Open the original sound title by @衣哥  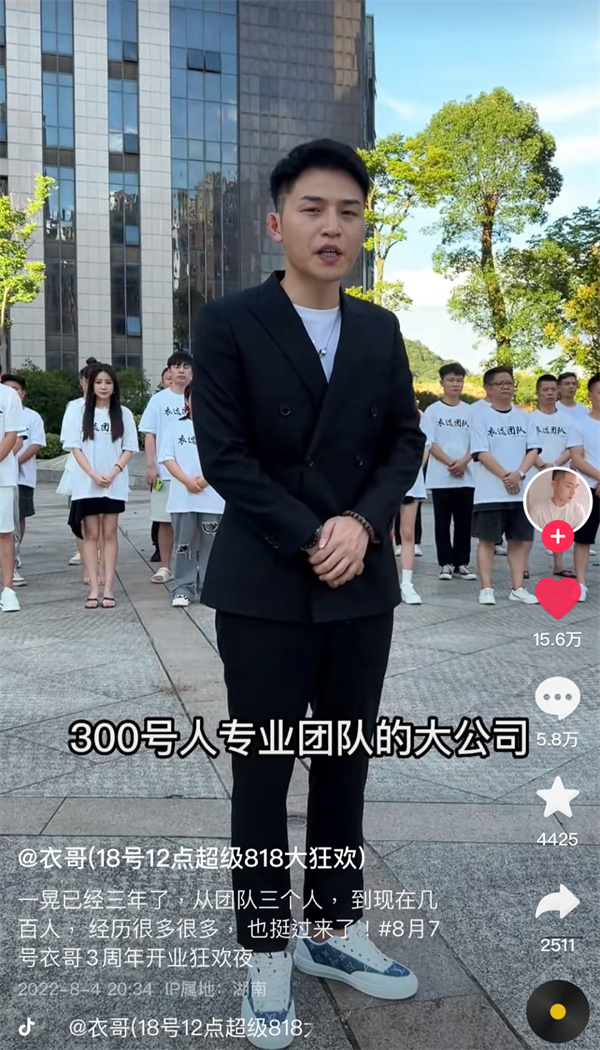[190, 1026]
